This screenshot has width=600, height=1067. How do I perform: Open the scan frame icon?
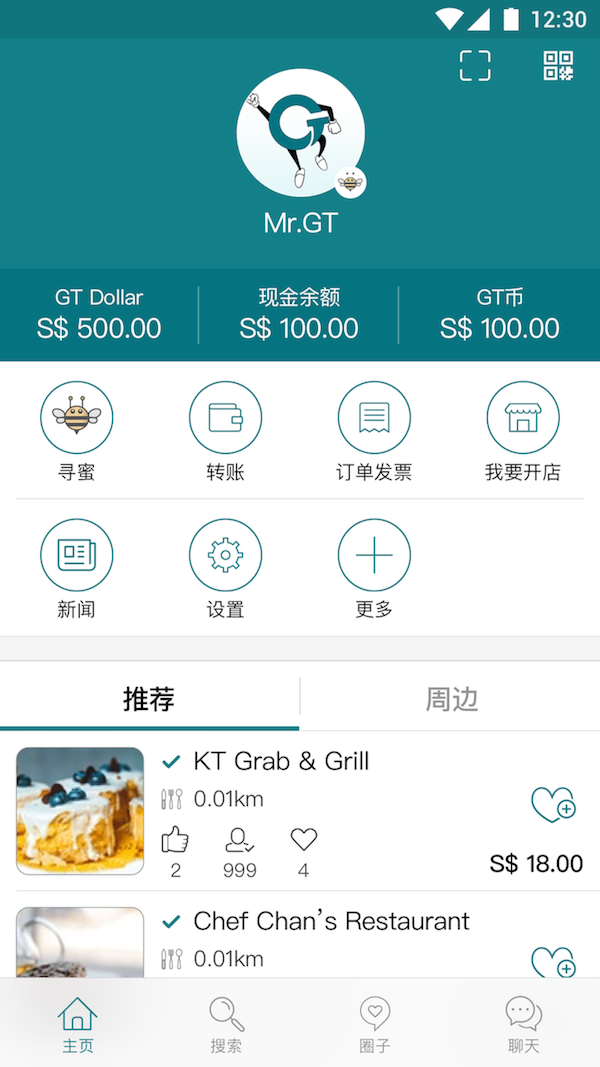pos(475,66)
